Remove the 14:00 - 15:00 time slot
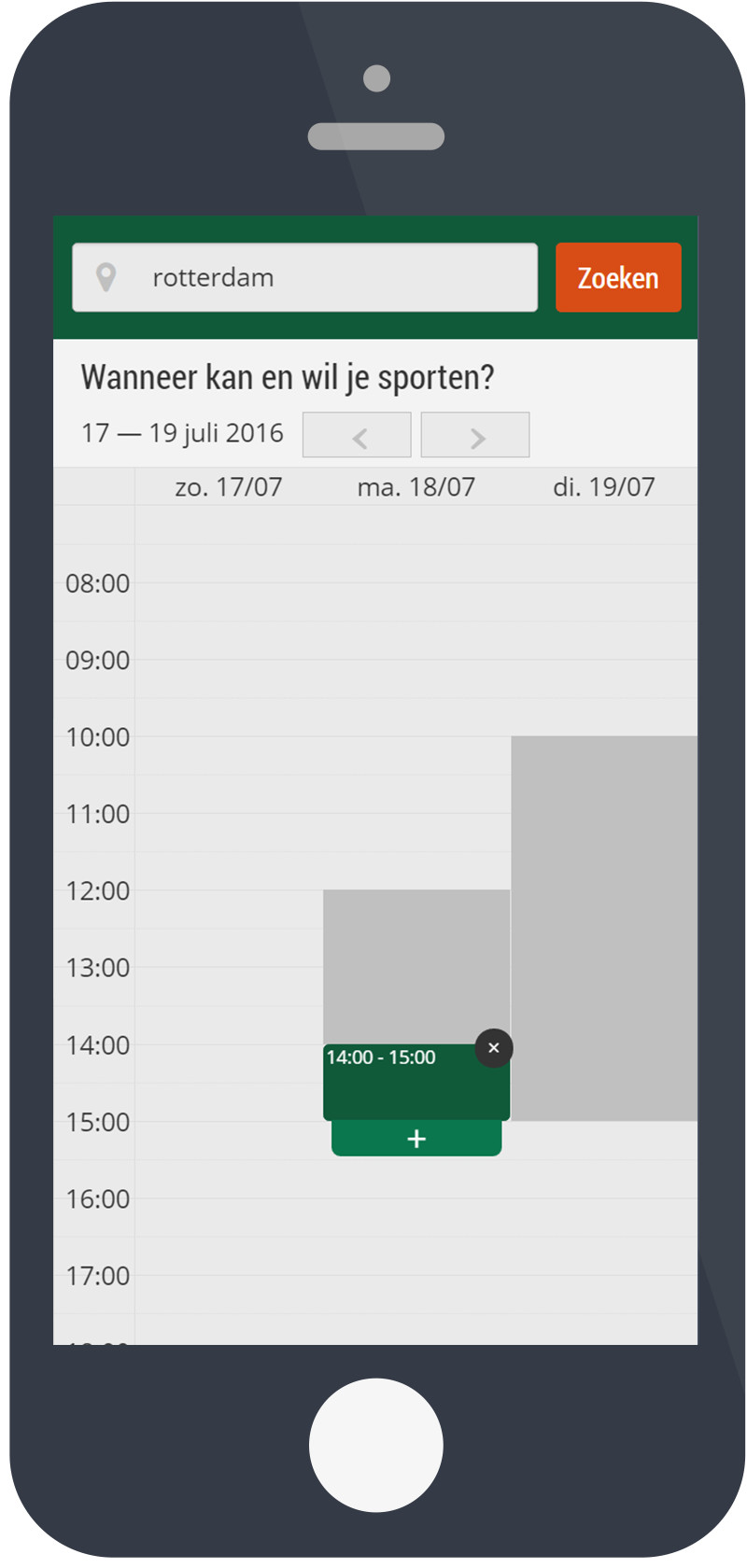Image resolution: width=747 pixels, height=1568 pixels. pos(494,1048)
